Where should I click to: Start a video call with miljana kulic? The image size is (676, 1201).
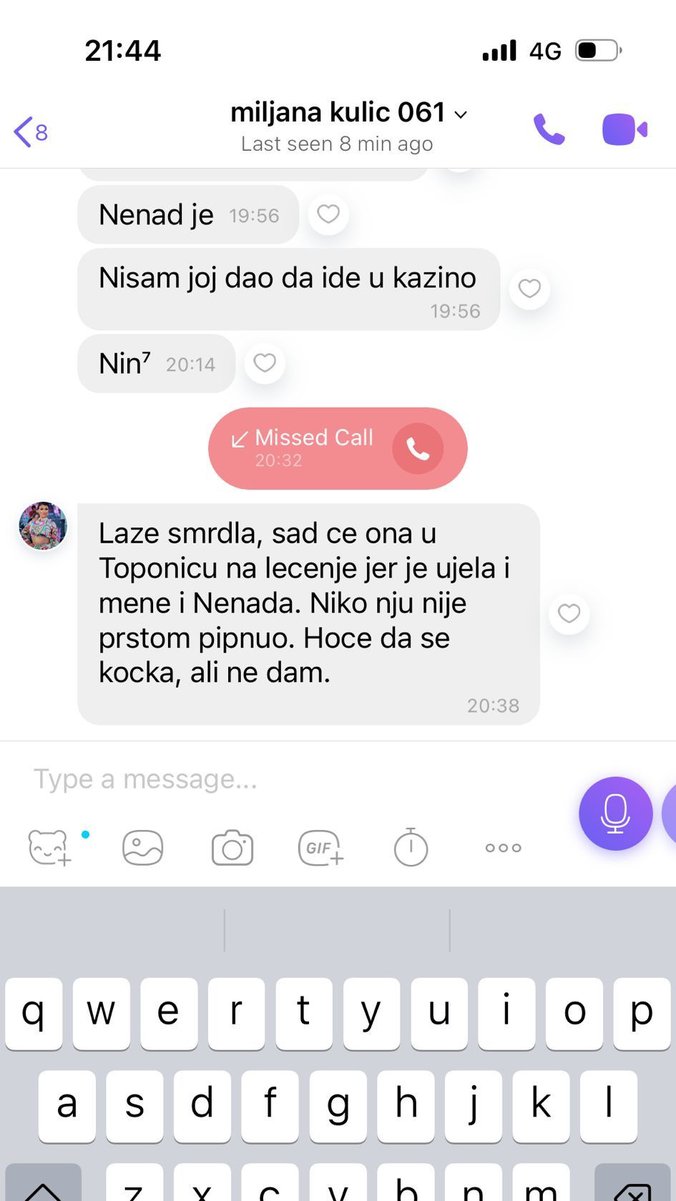click(625, 129)
